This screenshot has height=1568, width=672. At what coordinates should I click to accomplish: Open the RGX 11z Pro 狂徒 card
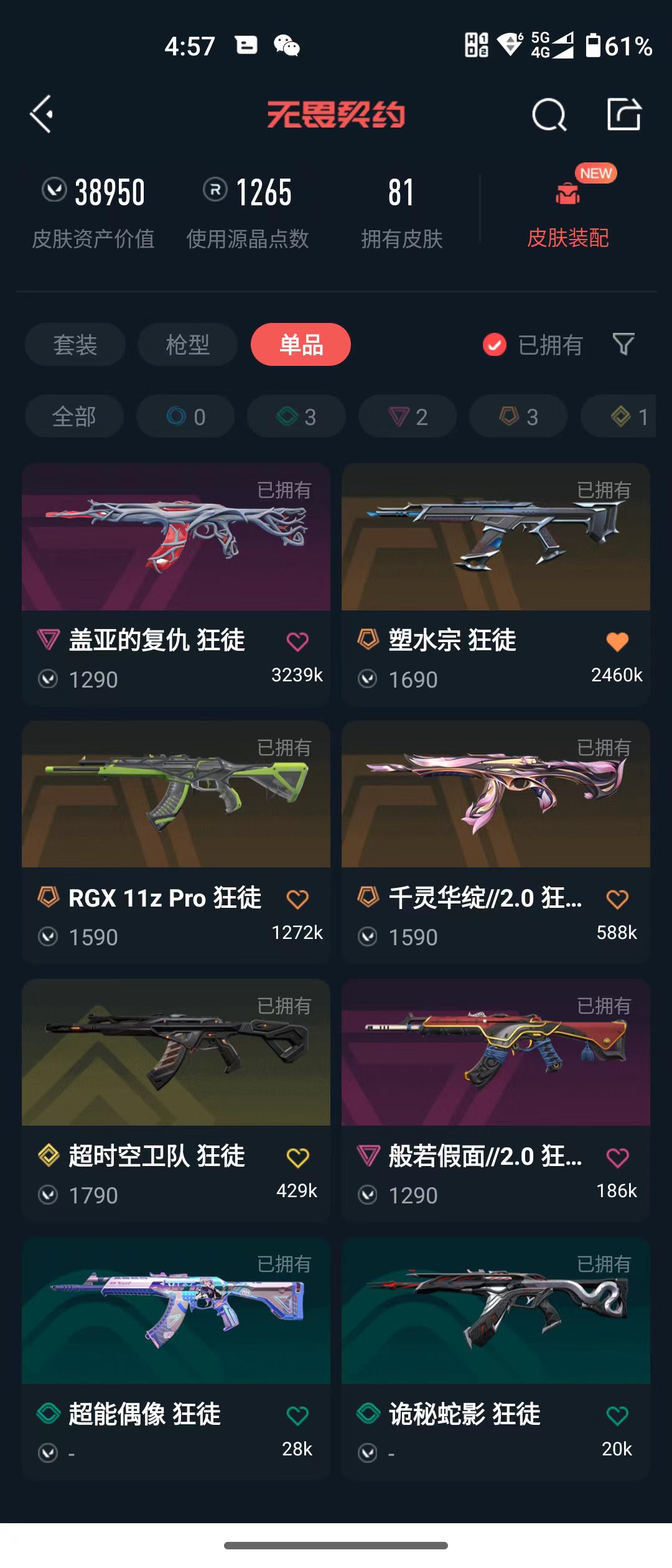pos(176,842)
